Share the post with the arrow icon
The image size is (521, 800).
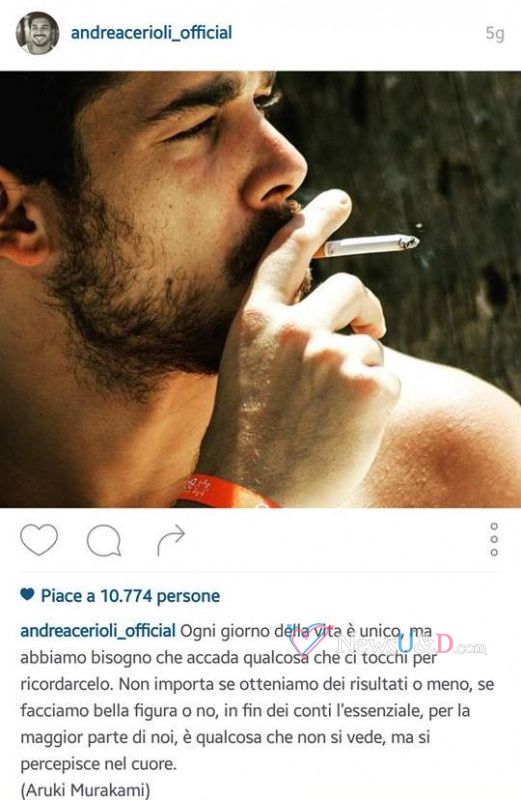pos(170,540)
